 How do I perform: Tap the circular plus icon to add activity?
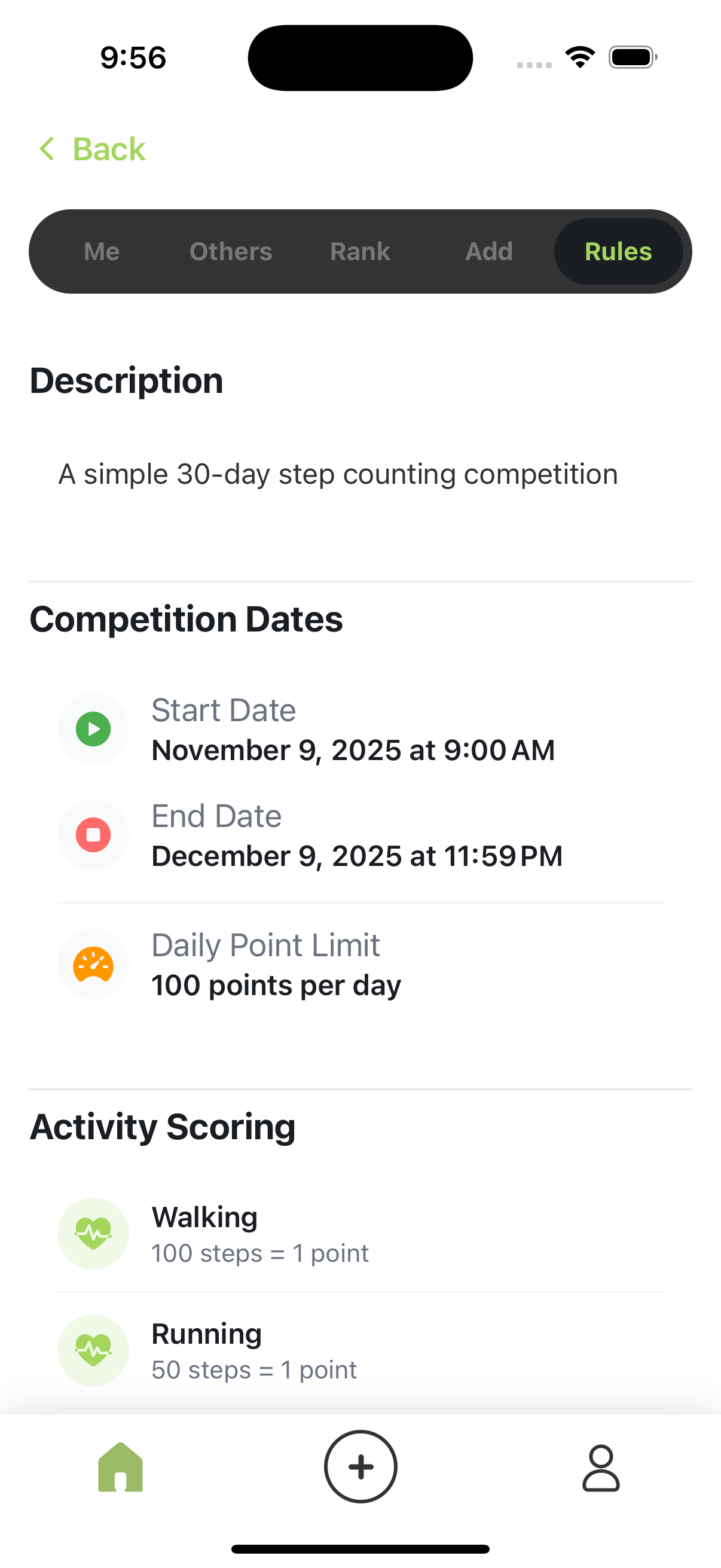(360, 1467)
